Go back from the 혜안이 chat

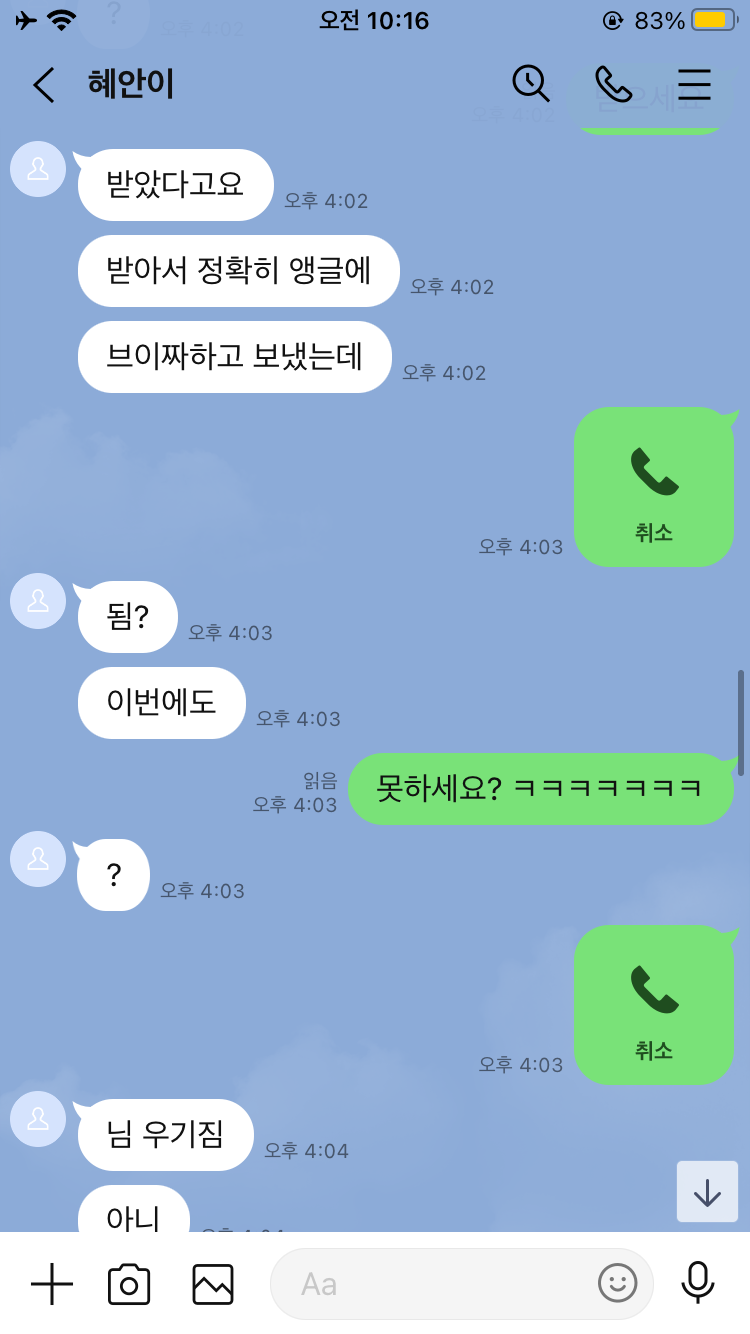44,85
